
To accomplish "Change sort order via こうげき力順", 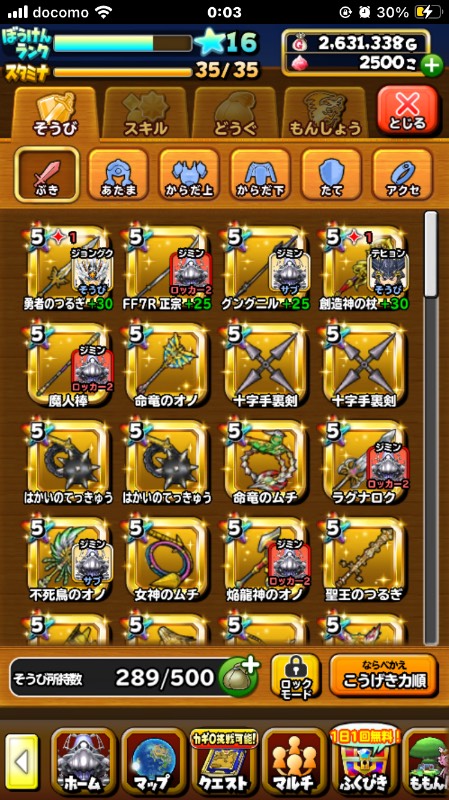I will pos(384,676).
